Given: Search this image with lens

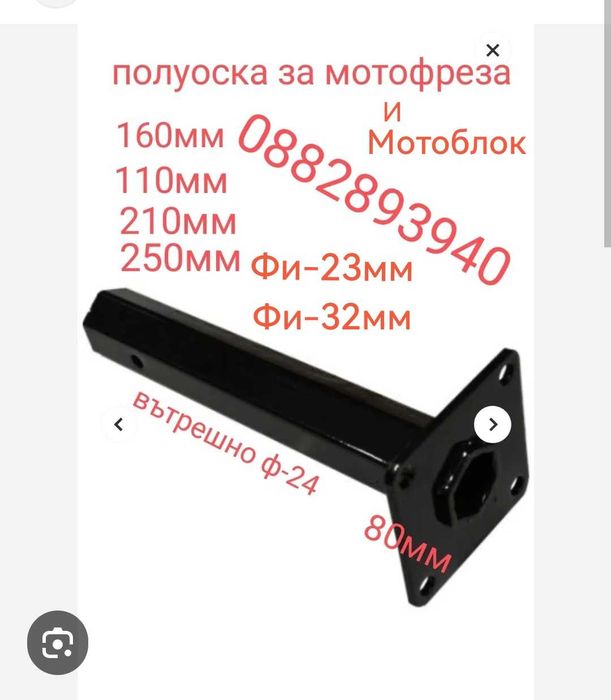Looking at the screenshot, I should pos(57,642).
